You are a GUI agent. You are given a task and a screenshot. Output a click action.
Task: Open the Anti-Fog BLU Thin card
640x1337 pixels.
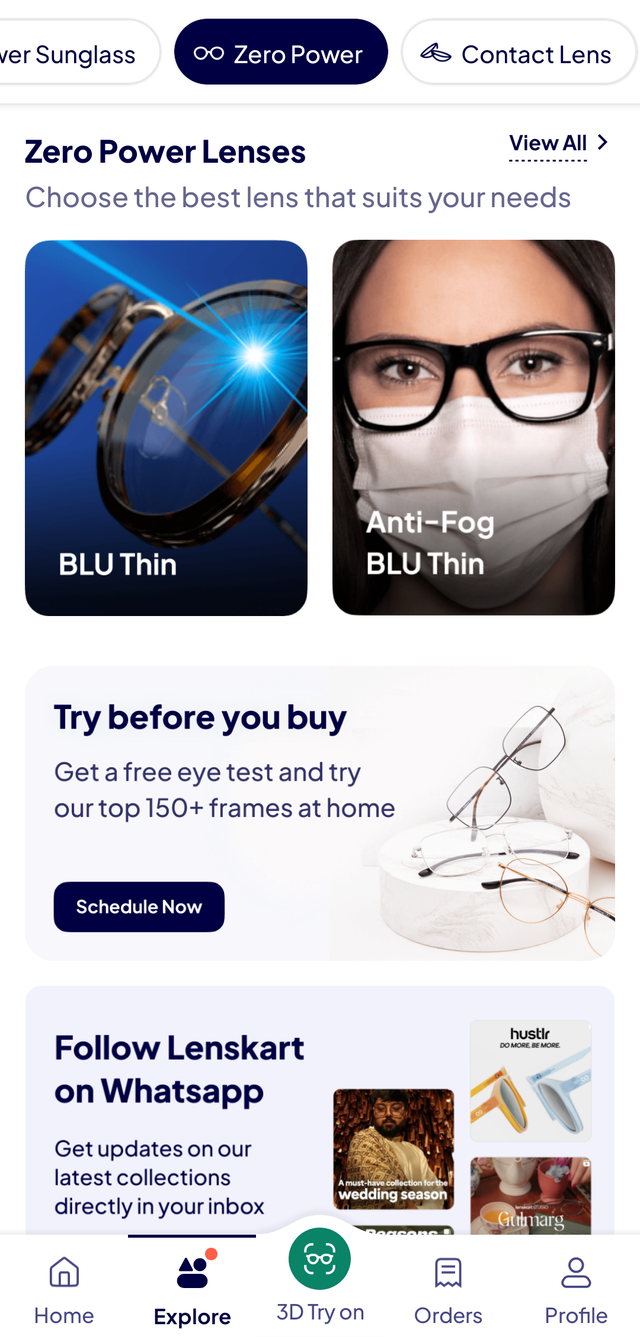[473, 427]
